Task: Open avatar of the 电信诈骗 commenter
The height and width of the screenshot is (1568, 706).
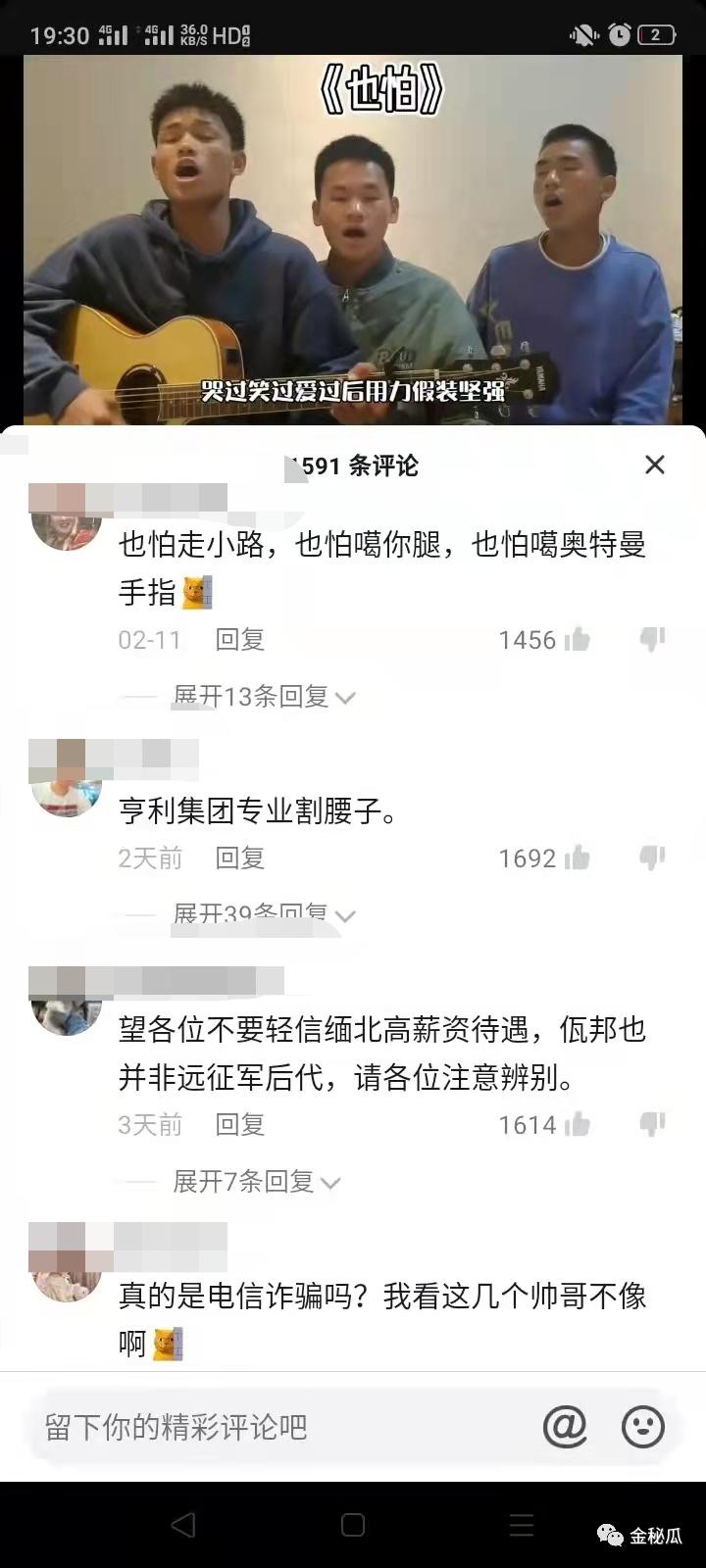Action: tap(67, 1276)
